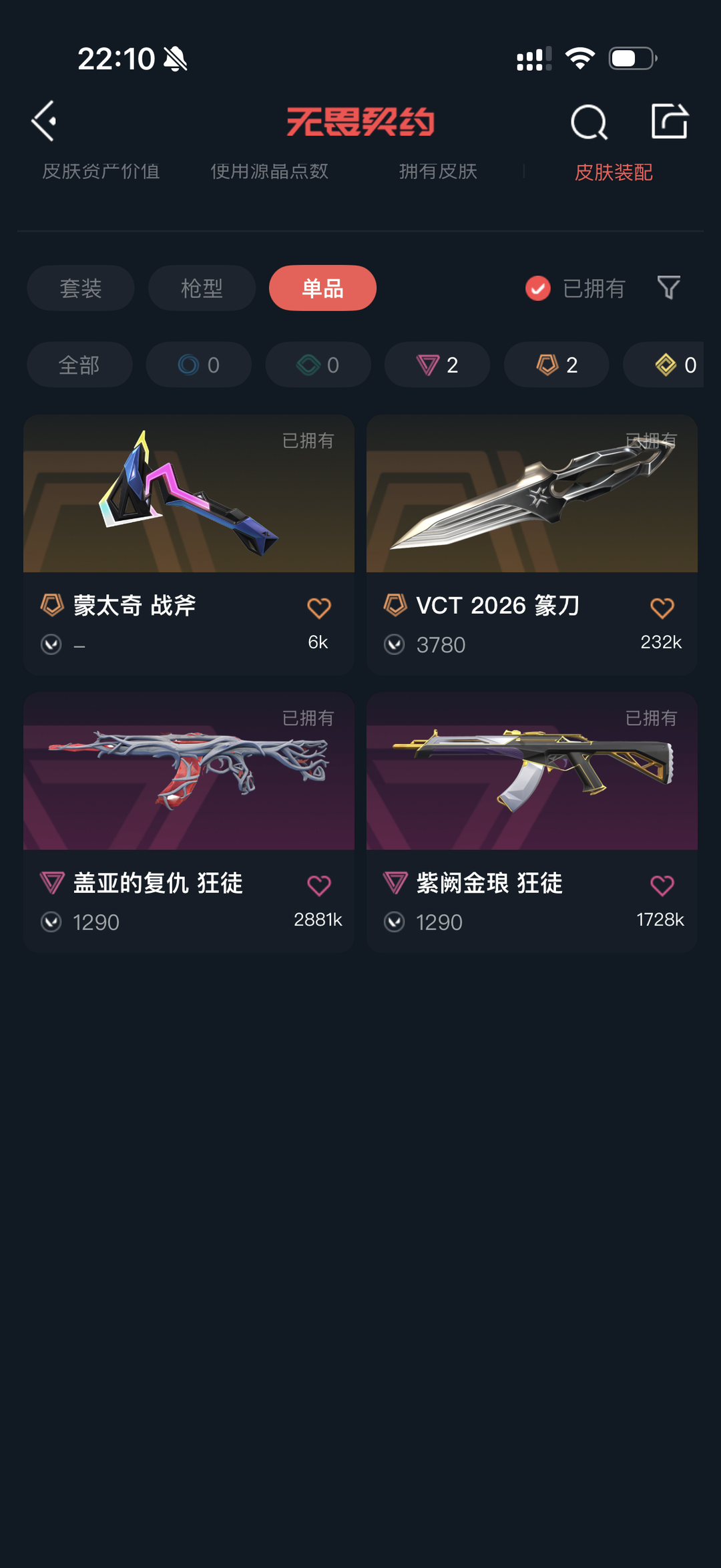Share this page via the share icon

(x=670, y=121)
